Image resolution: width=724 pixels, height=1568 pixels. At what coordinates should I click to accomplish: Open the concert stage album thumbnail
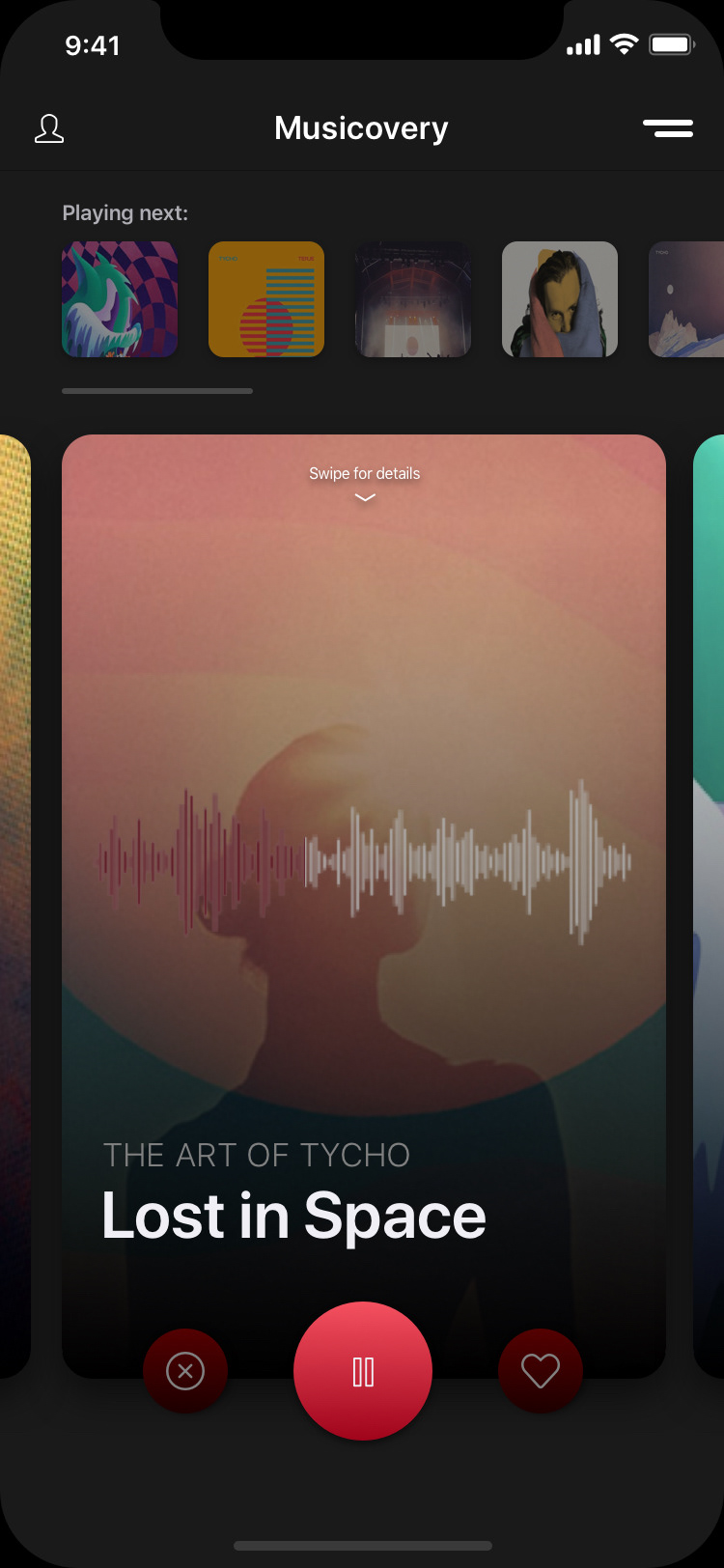pyautogui.click(x=413, y=299)
